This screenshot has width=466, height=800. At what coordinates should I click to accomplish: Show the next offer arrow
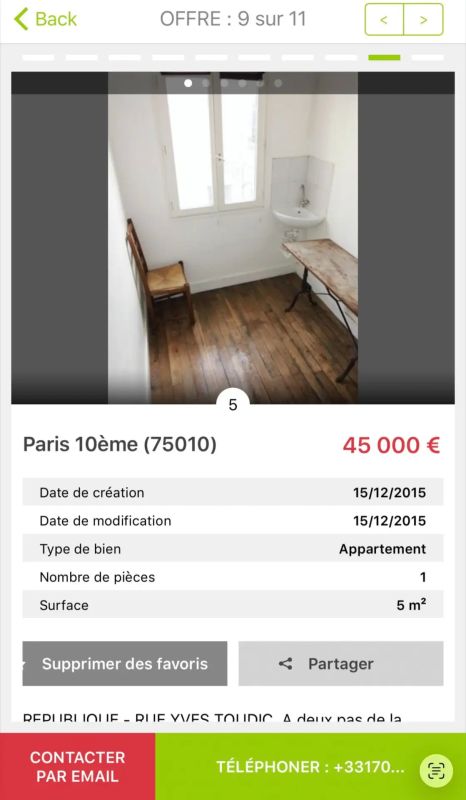(x=423, y=19)
